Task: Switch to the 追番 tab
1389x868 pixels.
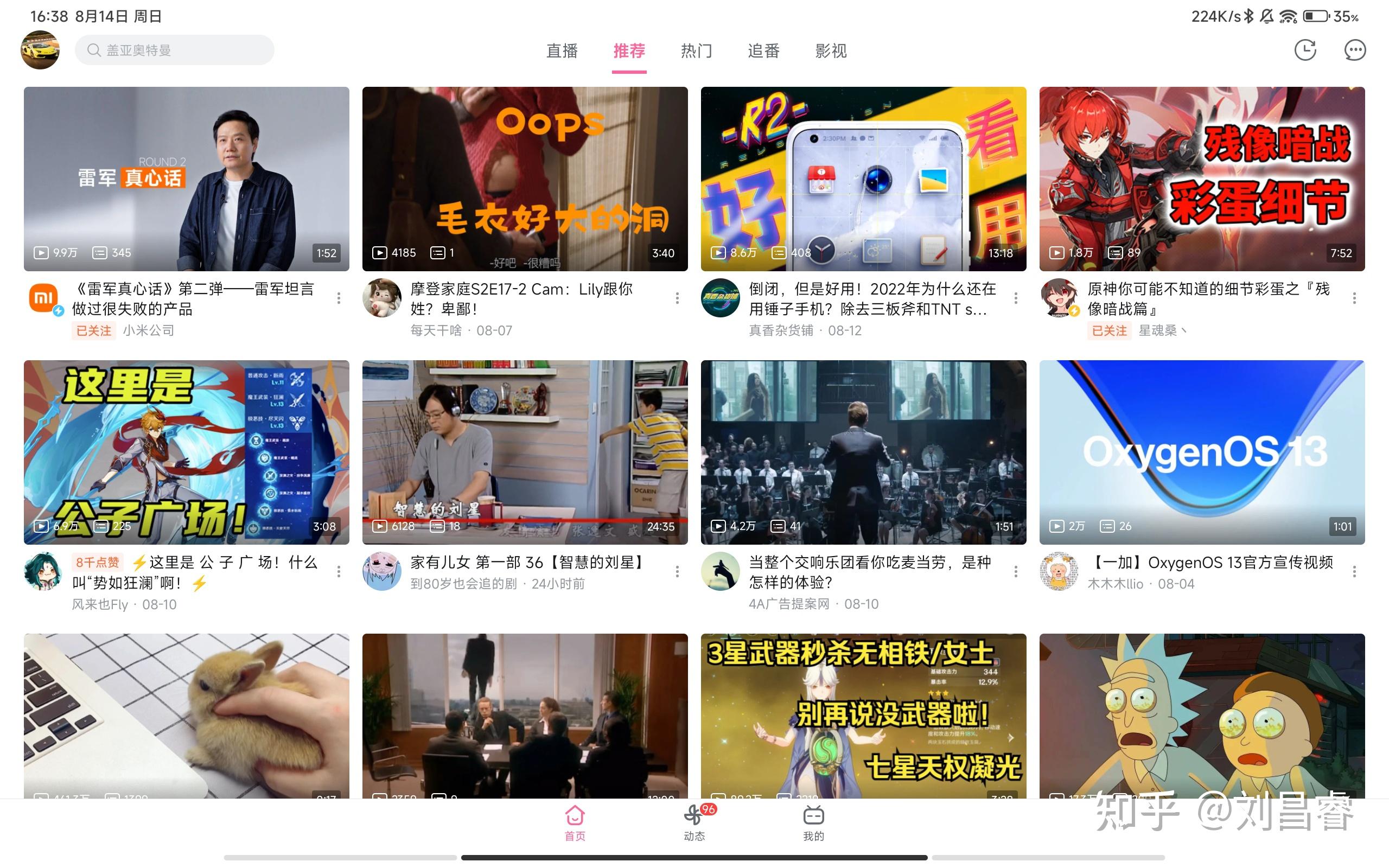Action: (x=763, y=50)
